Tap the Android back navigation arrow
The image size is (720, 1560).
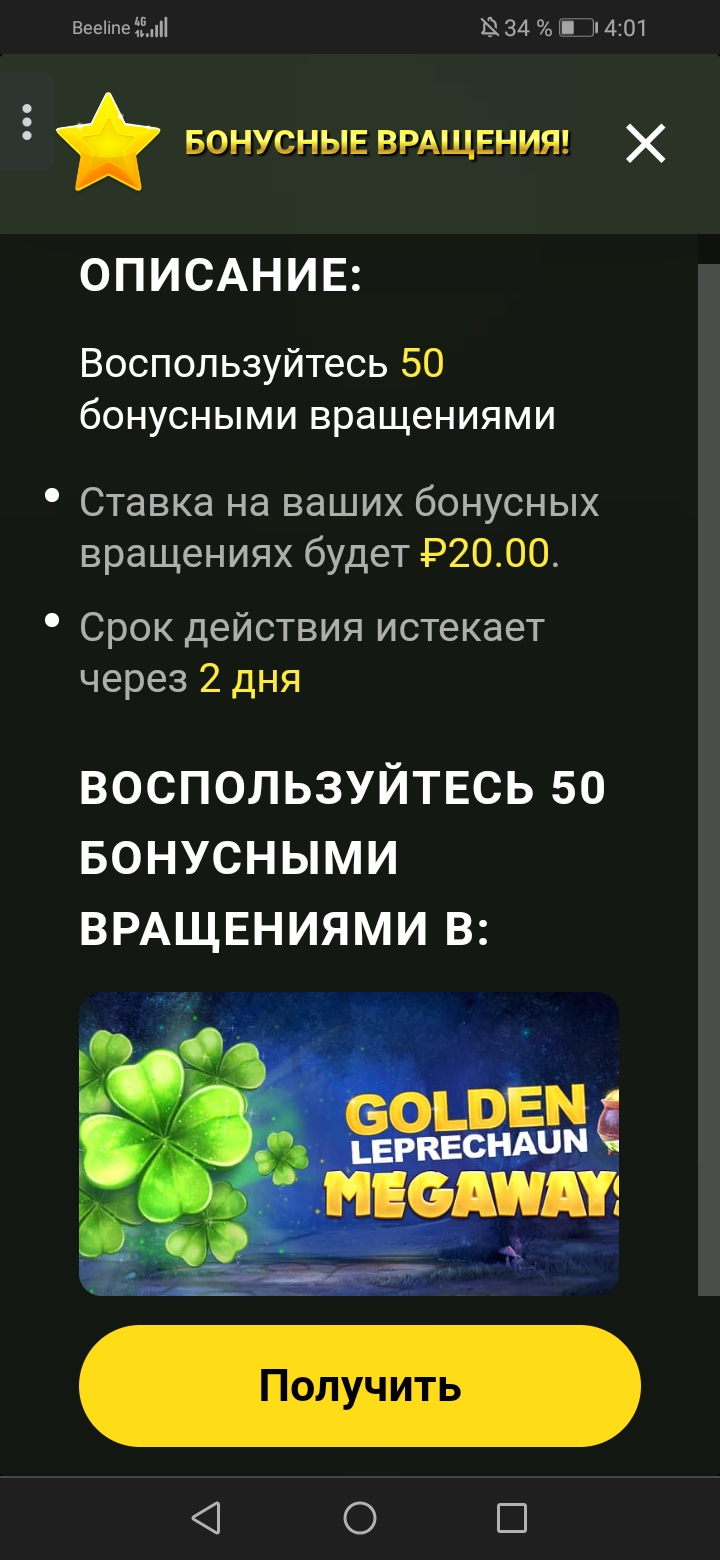(207, 1516)
